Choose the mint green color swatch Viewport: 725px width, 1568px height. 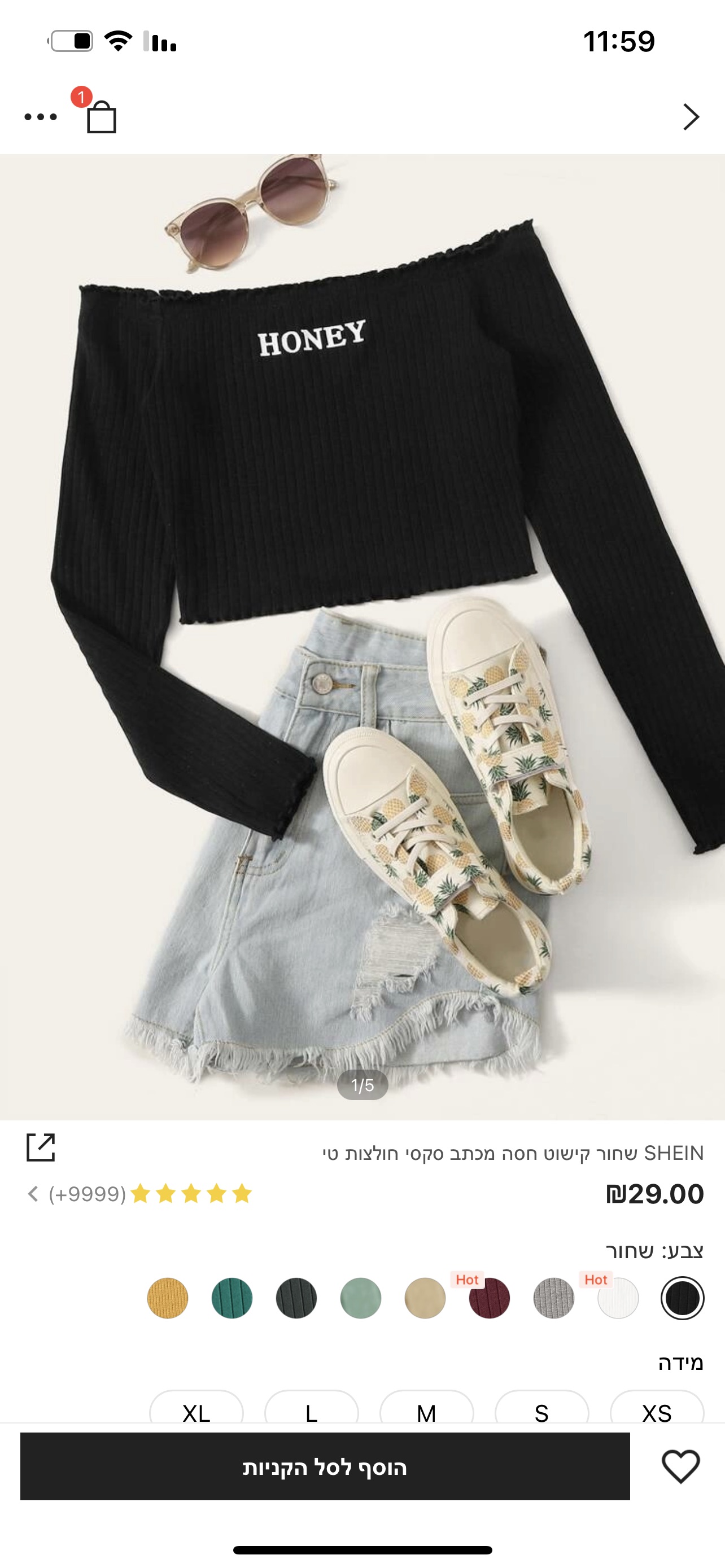(360, 1298)
